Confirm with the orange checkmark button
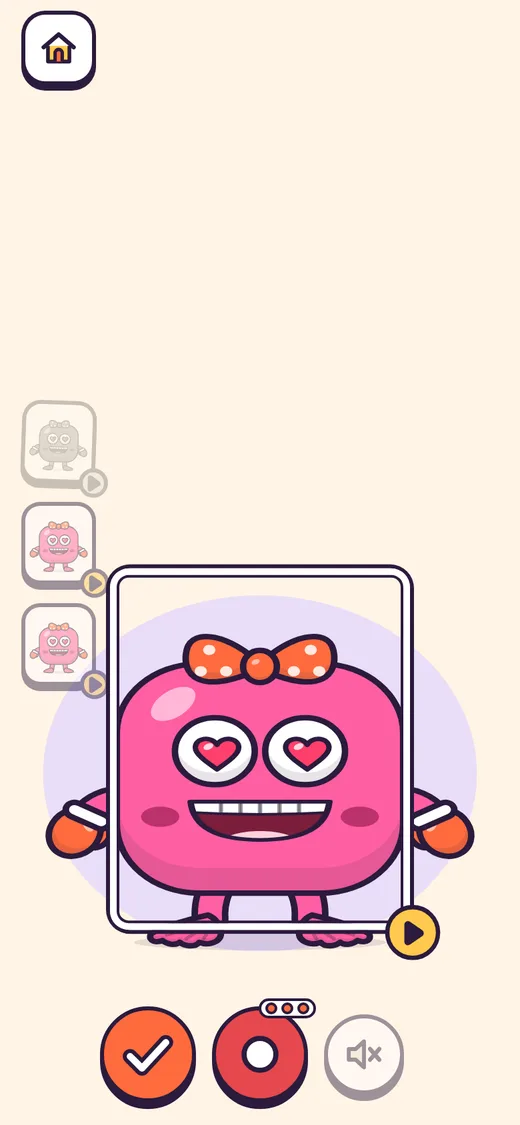The image size is (520, 1125). 148,1055
